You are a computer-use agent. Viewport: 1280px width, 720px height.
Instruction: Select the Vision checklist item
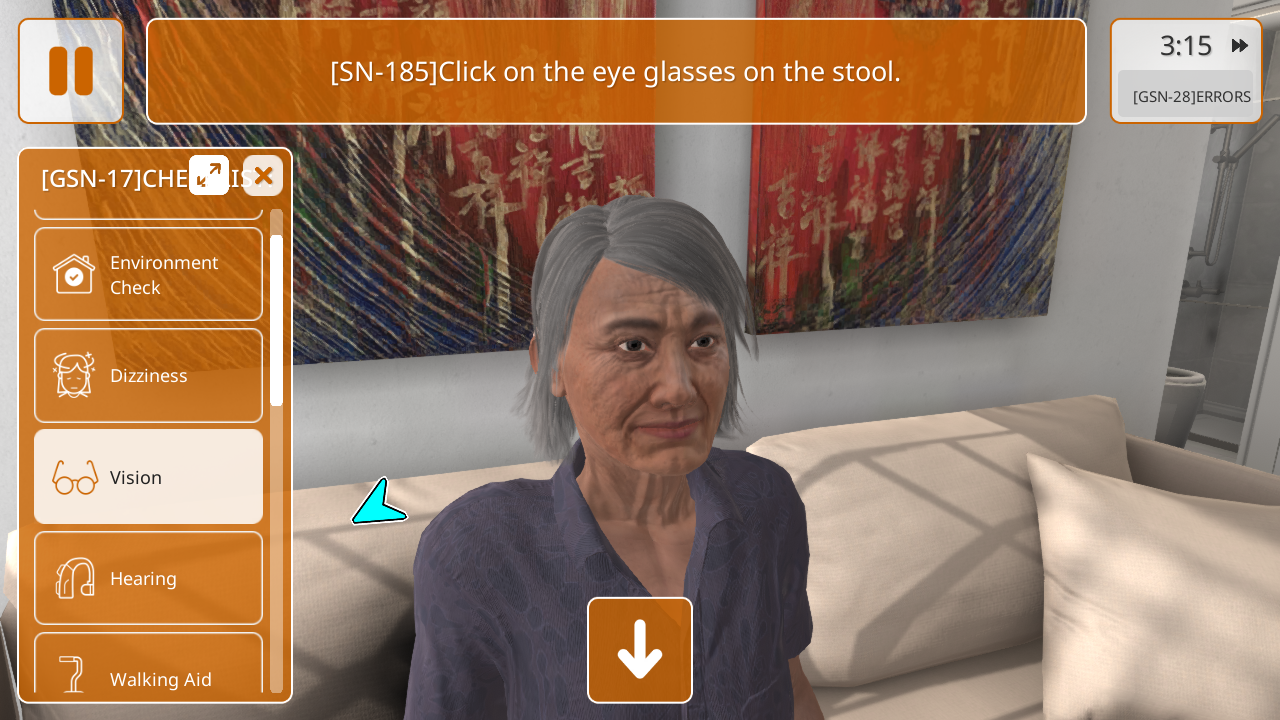coord(148,477)
